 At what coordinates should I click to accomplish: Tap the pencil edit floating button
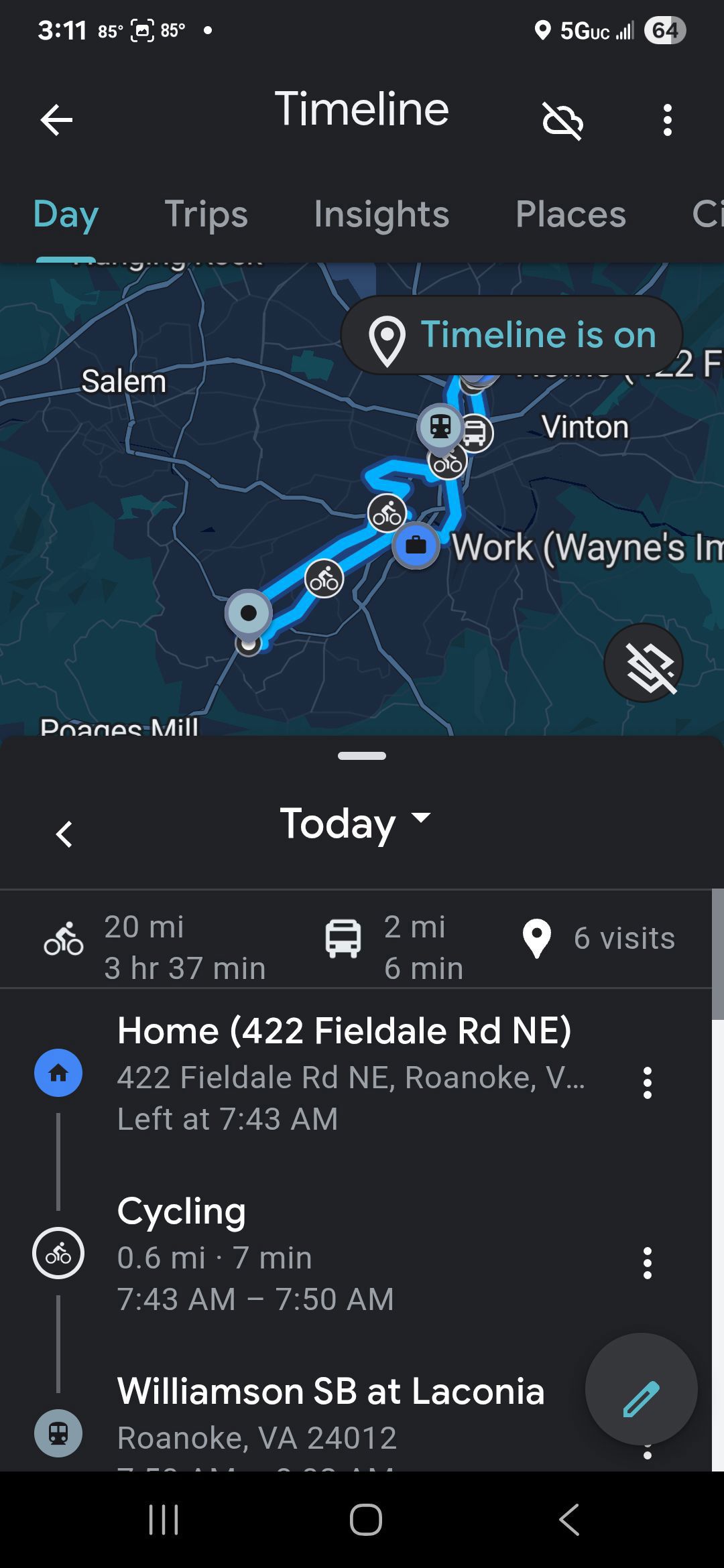coord(641,1389)
